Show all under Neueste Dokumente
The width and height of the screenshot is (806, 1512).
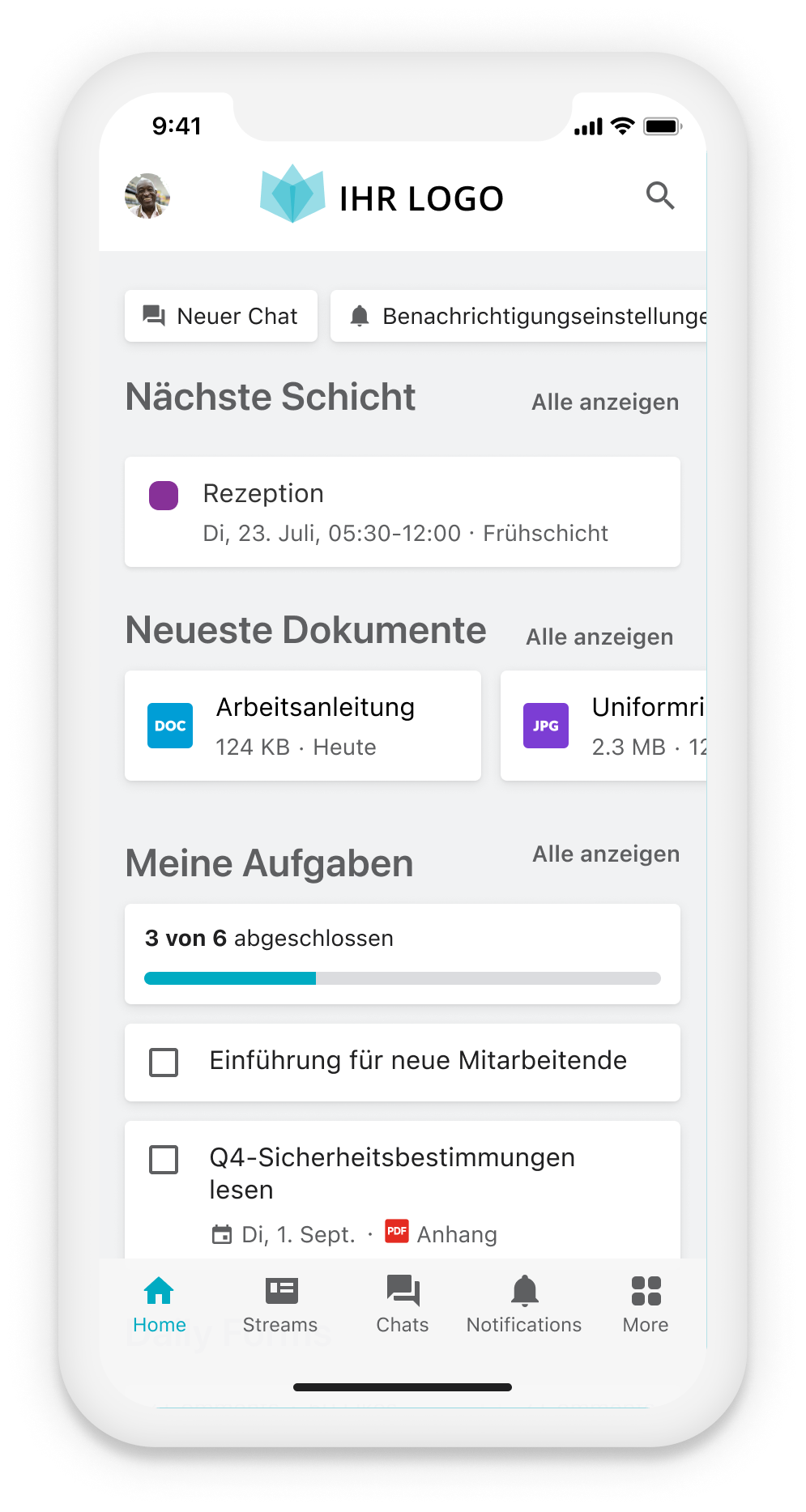599,637
